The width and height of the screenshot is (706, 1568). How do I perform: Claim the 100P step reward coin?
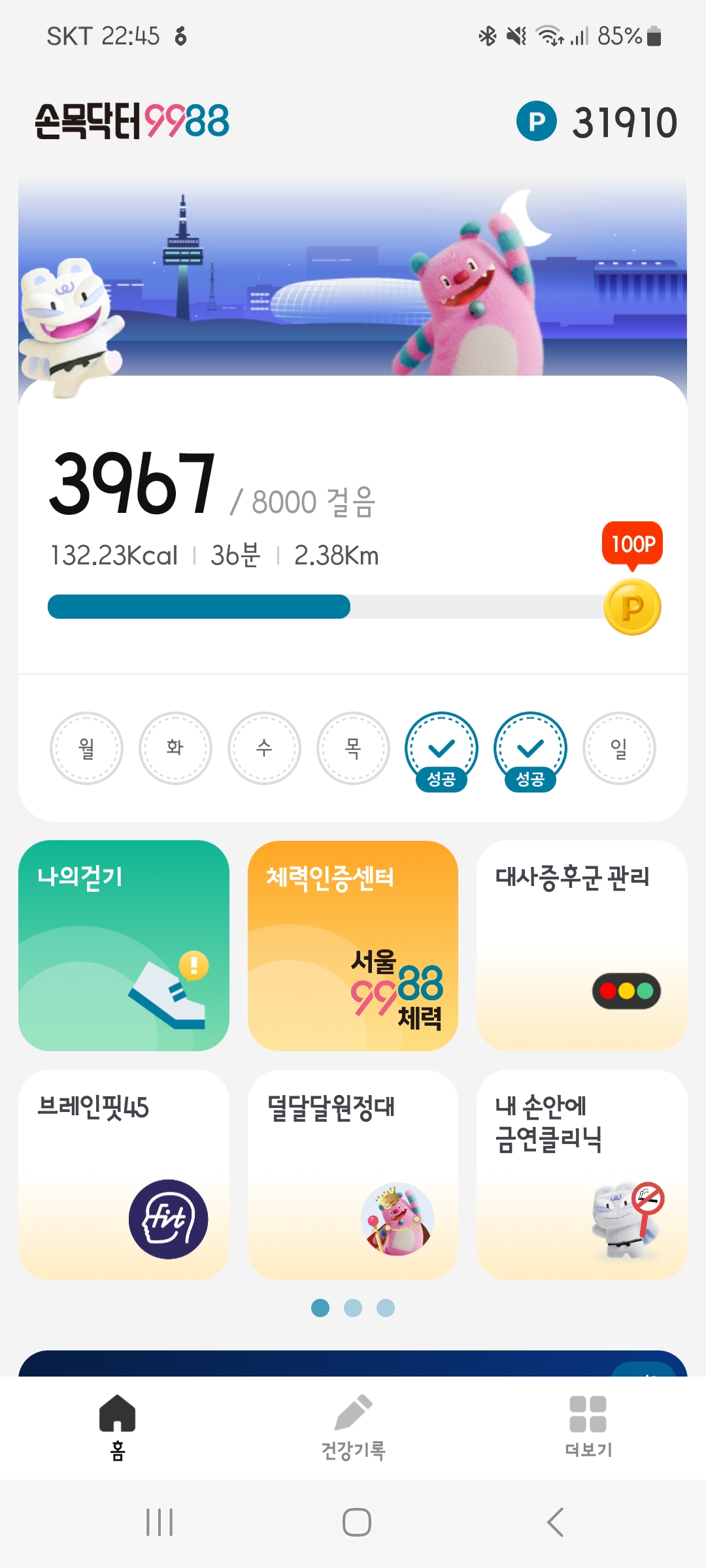(632, 607)
